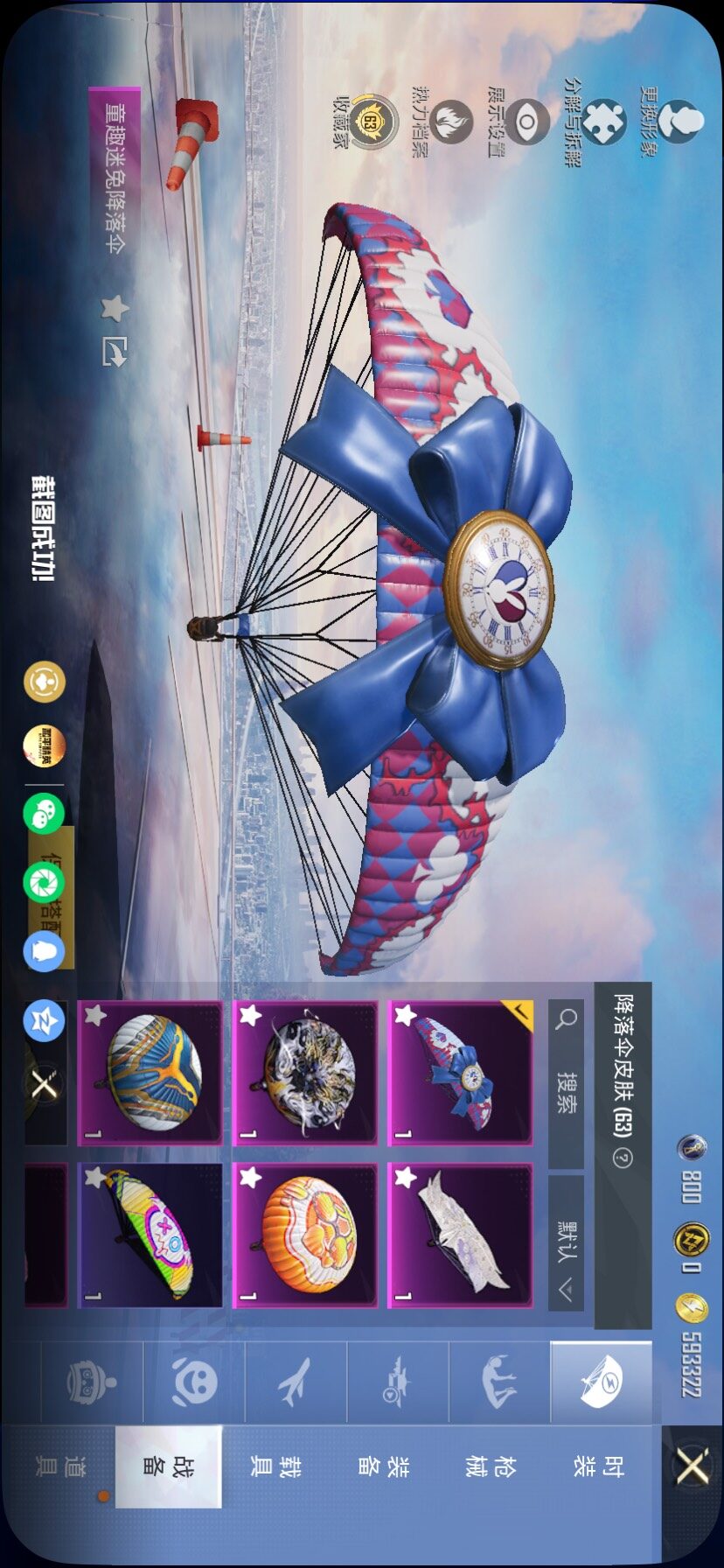Dismiss the screenshot share bar
This screenshot has width=724, height=1568.
tap(43, 1086)
